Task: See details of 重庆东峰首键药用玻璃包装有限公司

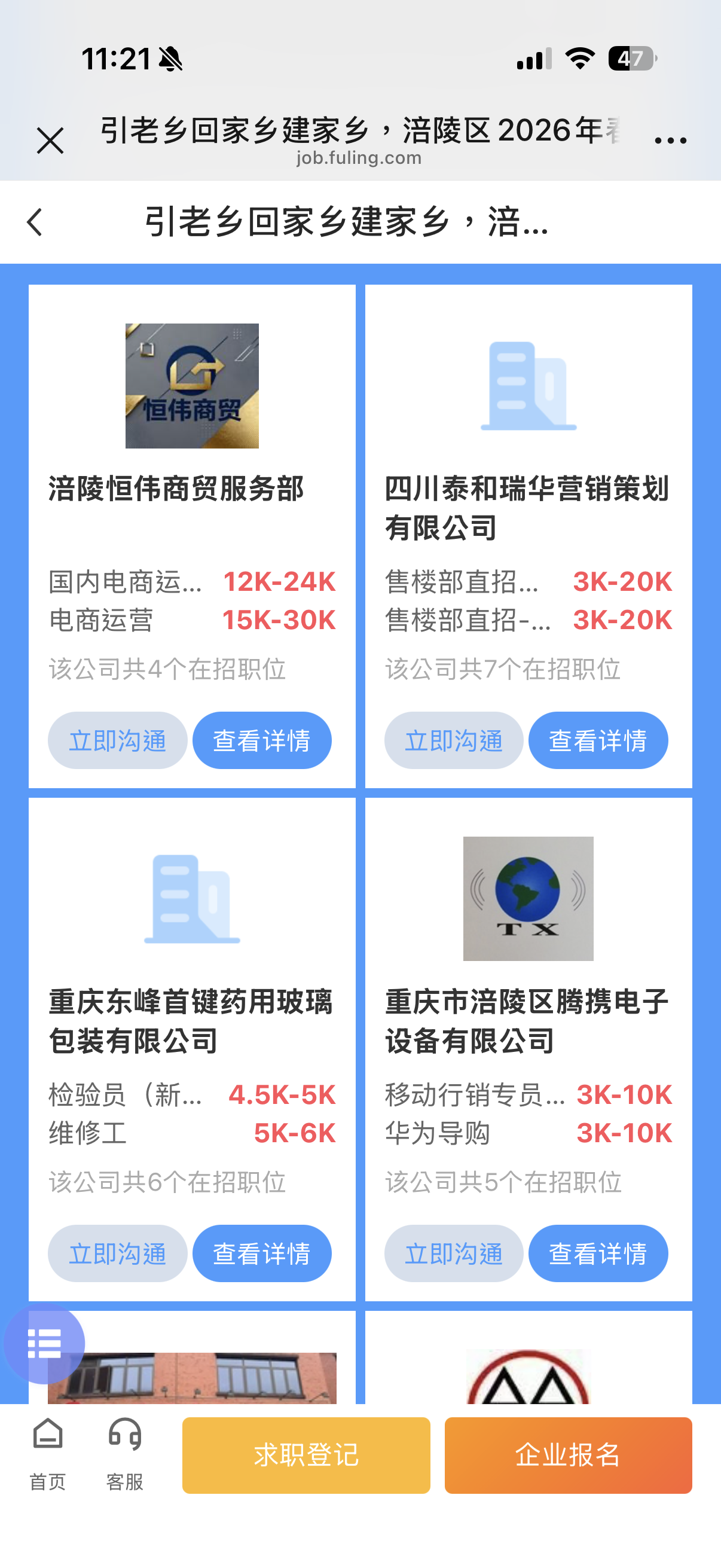Action: click(262, 1253)
